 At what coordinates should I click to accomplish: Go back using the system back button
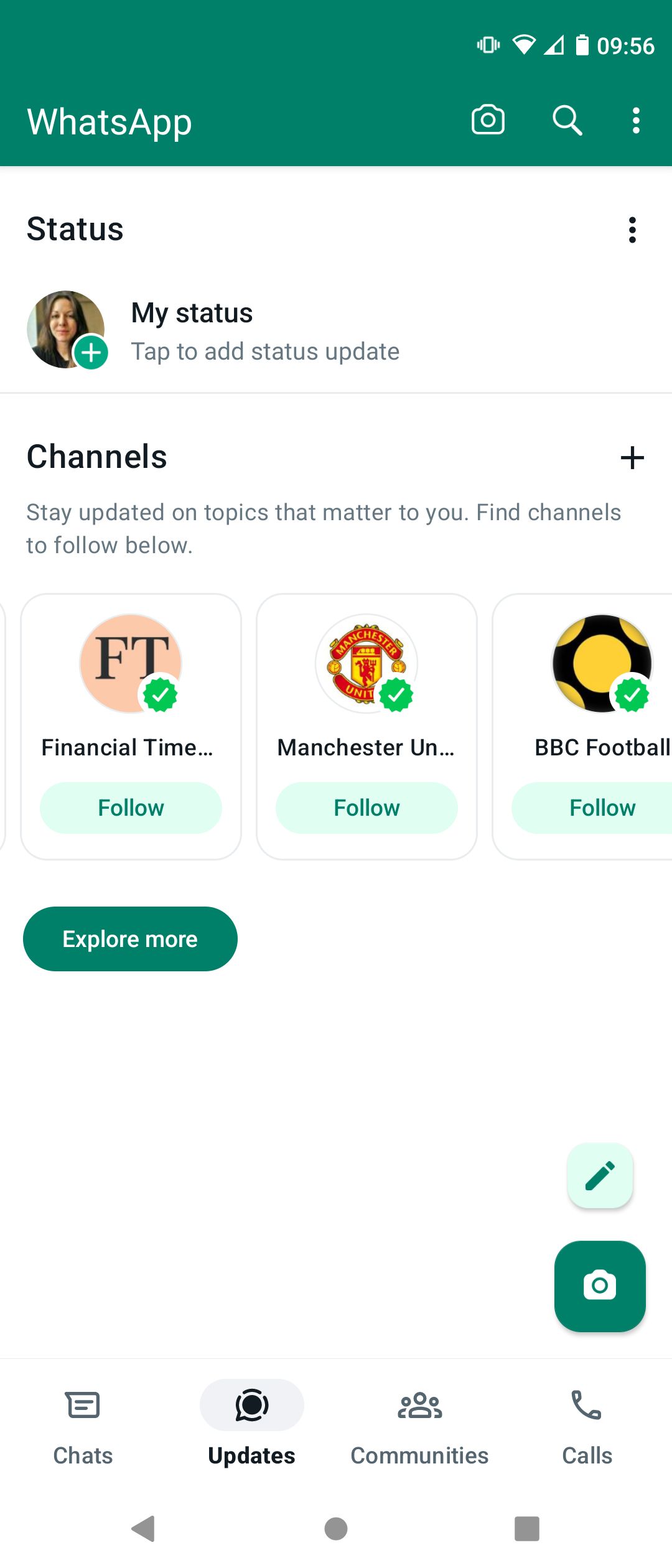[x=144, y=1529]
